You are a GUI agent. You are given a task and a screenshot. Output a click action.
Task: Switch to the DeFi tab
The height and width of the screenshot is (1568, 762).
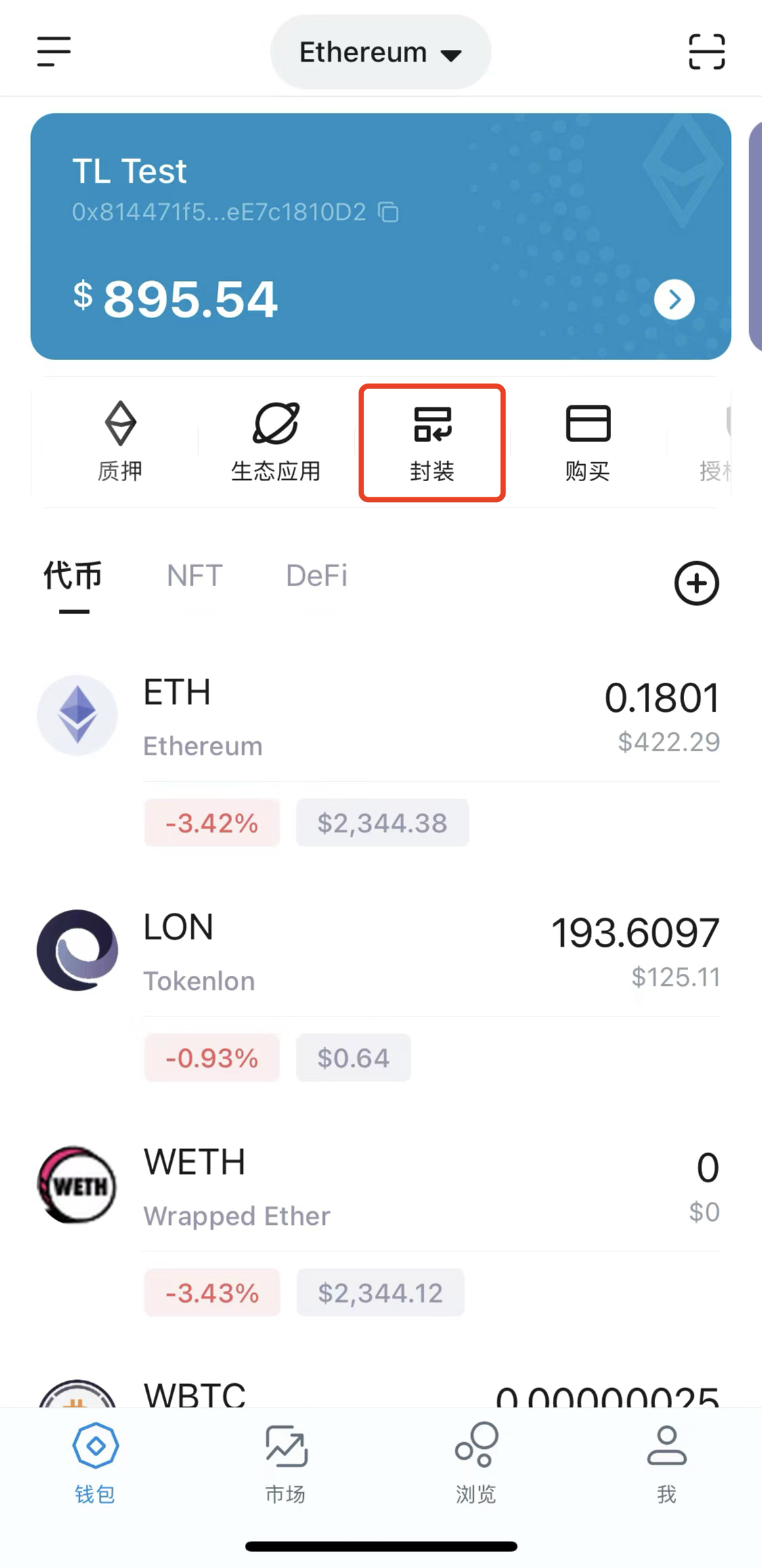[x=317, y=576]
